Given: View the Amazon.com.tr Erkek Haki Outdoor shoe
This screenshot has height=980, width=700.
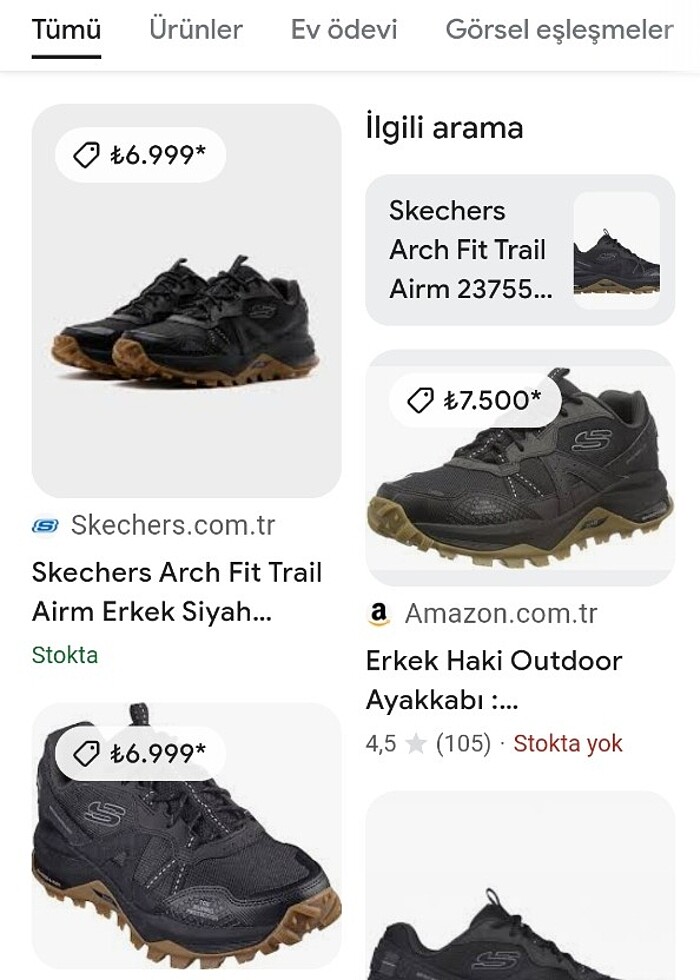Looking at the screenshot, I should tap(519, 468).
